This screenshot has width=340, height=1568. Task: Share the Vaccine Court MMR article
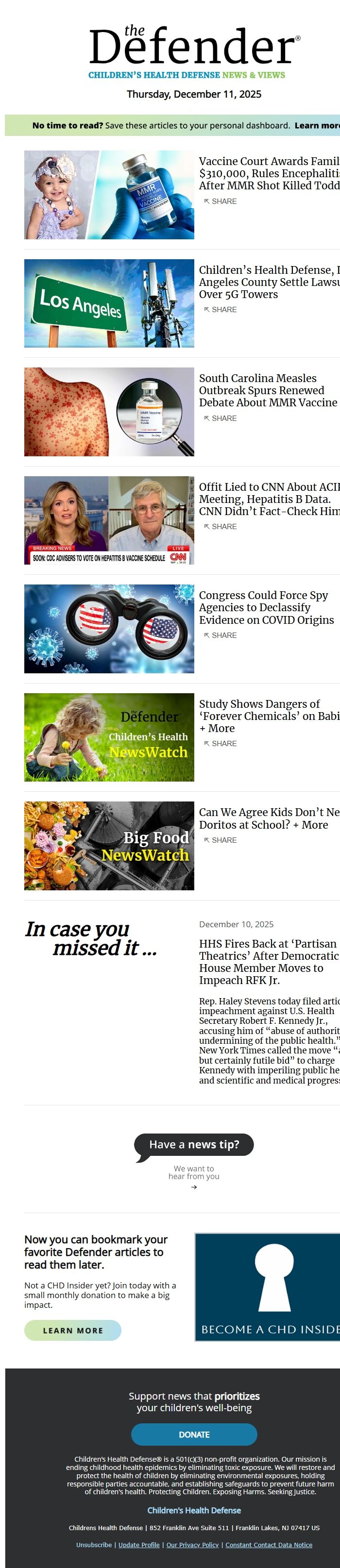click(x=221, y=201)
